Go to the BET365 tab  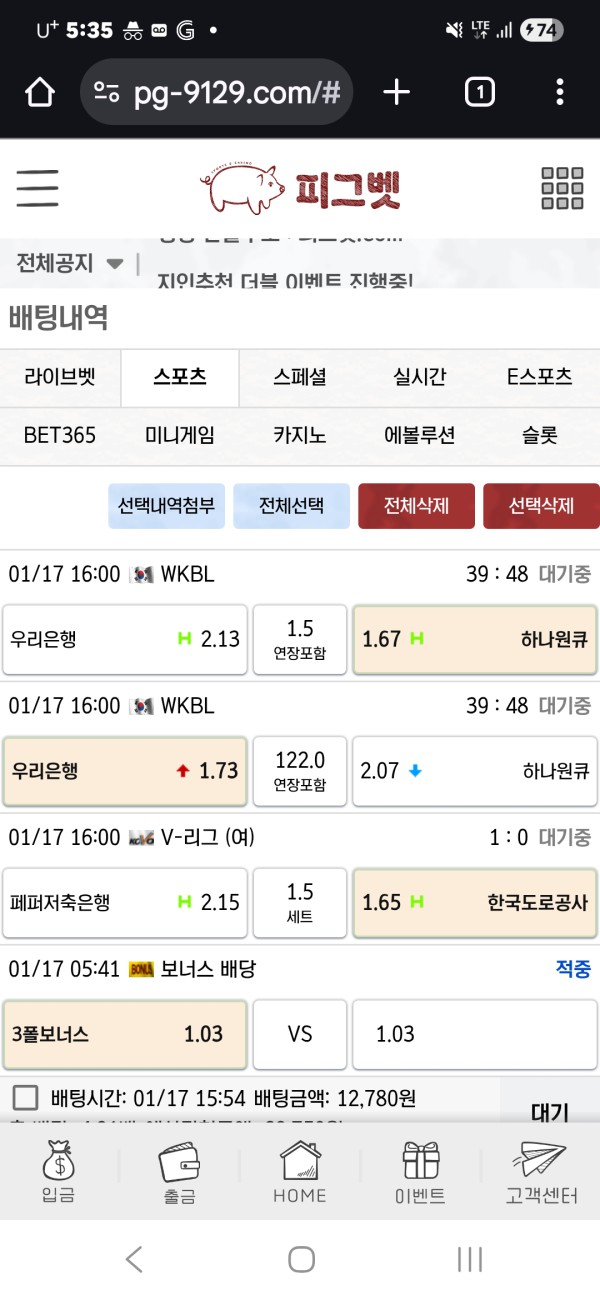(x=60, y=435)
